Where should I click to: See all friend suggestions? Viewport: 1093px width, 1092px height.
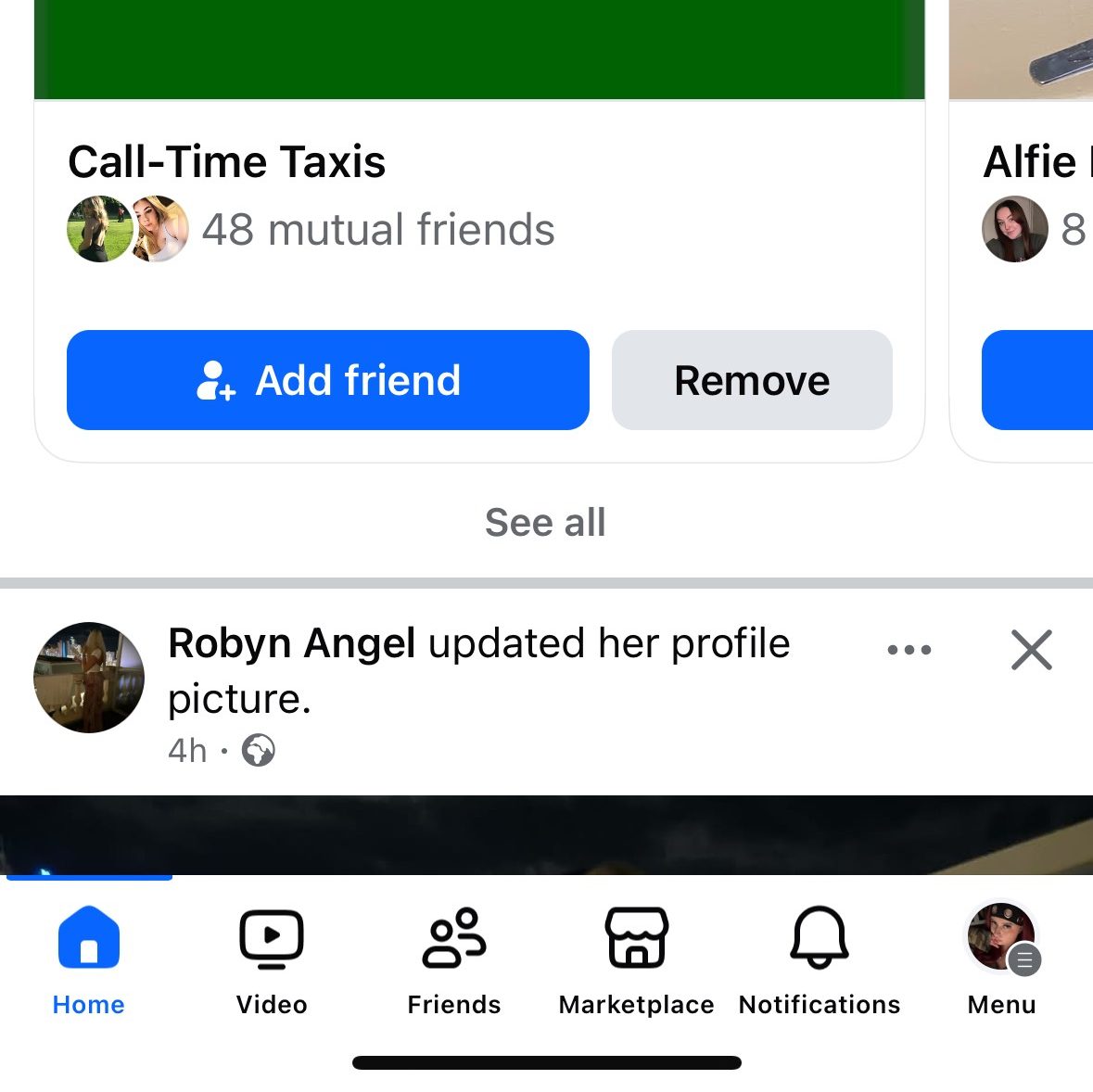(x=545, y=523)
